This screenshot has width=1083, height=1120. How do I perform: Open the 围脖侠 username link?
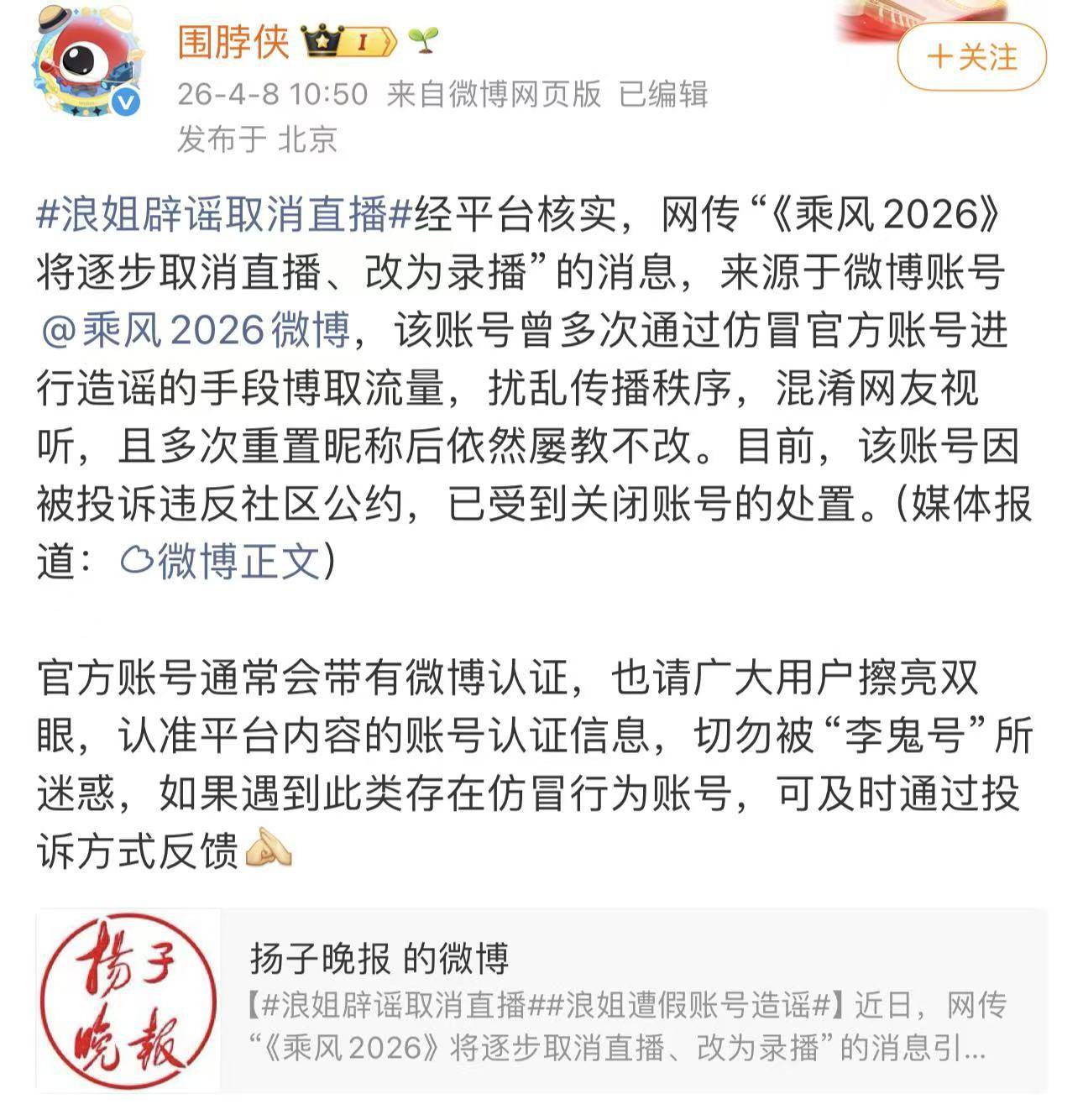pos(233,40)
